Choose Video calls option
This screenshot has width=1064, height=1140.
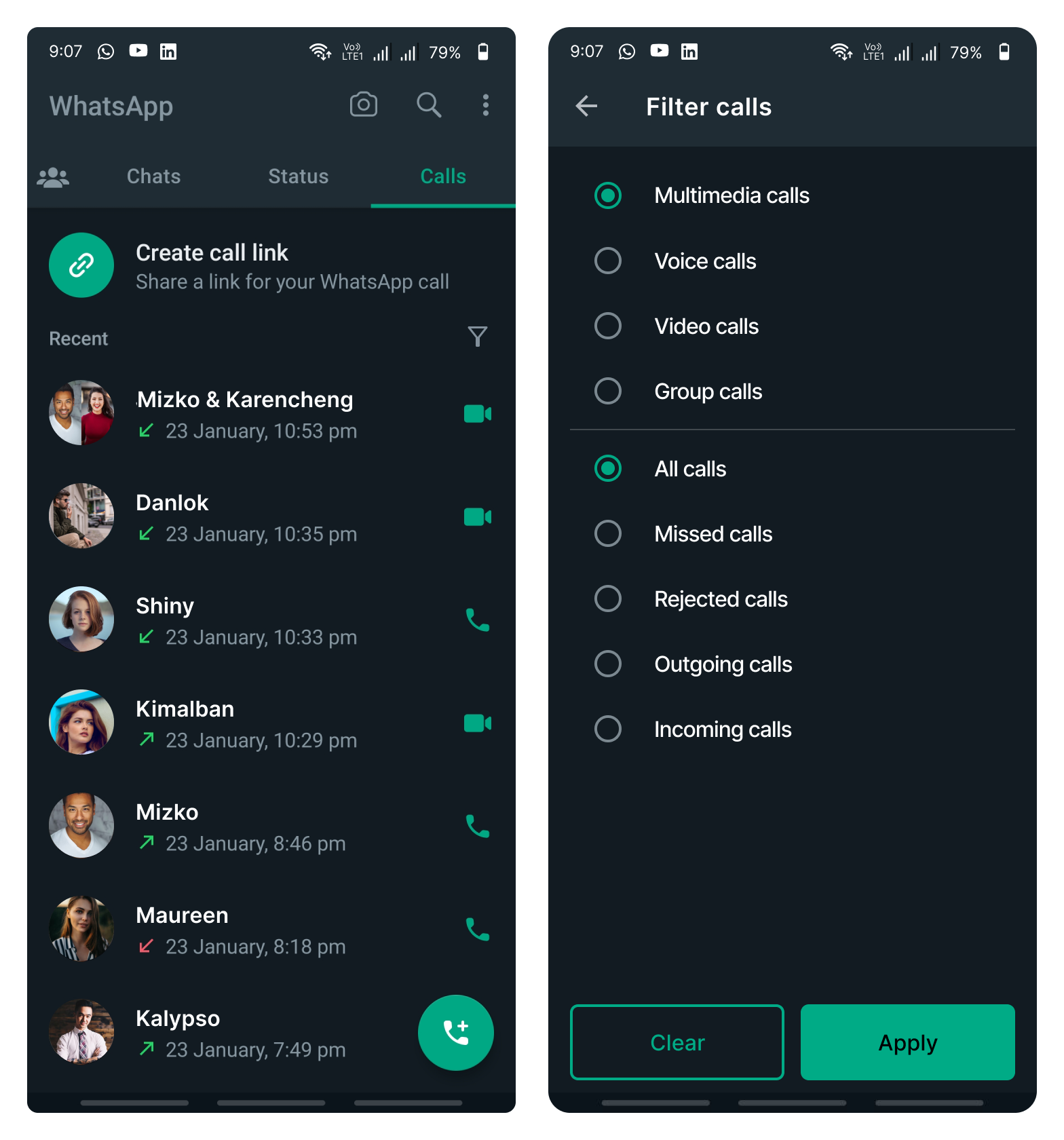click(x=607, y=326)
